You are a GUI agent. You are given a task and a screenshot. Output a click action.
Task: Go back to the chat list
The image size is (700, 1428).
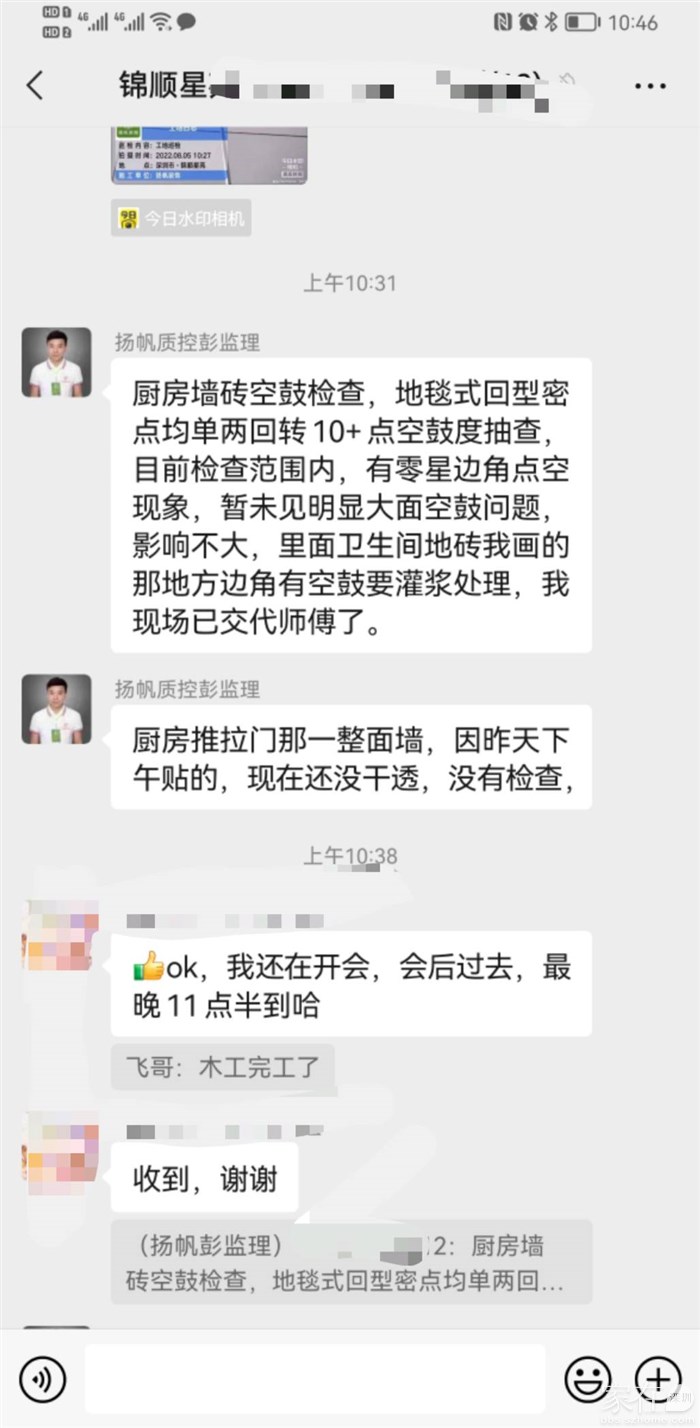(35, 85)
